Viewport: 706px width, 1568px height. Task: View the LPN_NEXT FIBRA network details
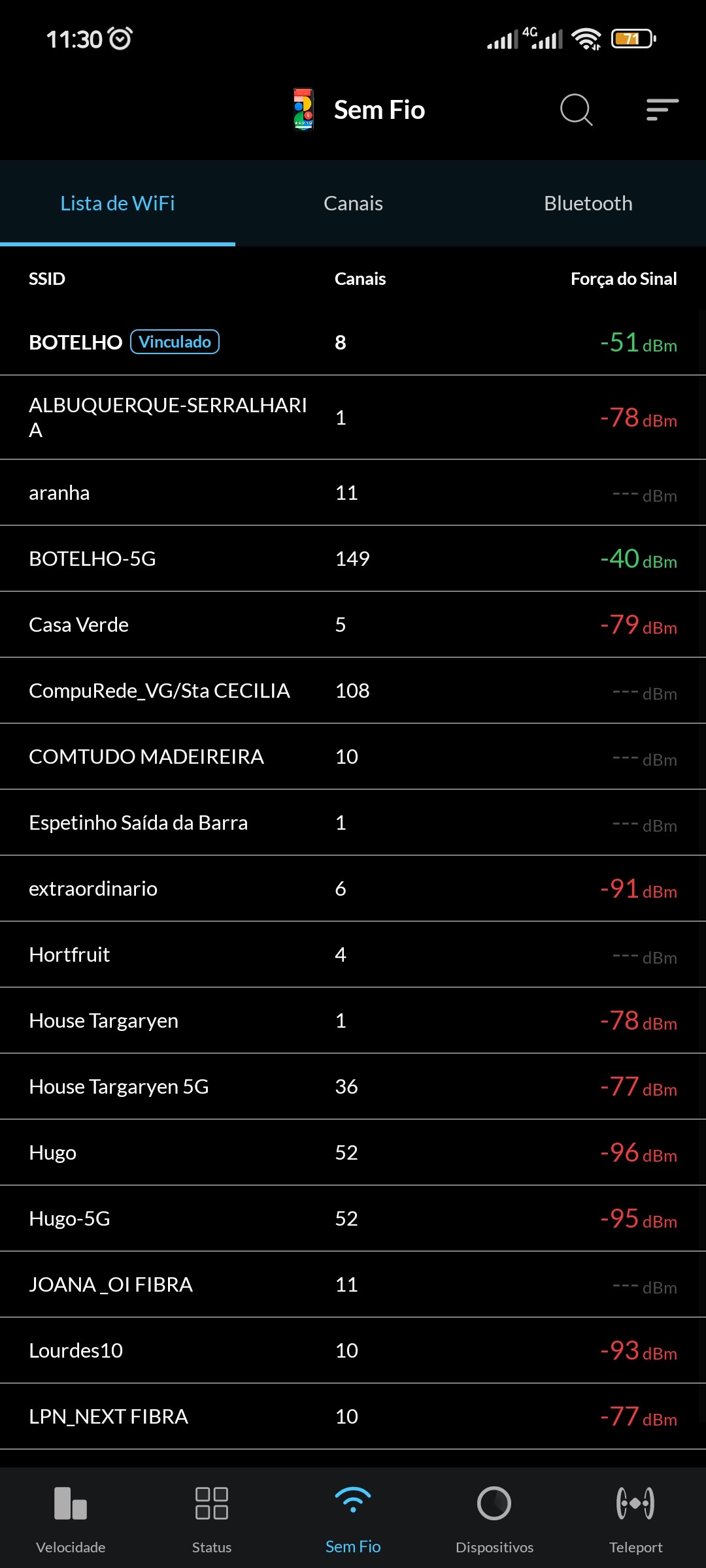click(x=353, y=1416)
